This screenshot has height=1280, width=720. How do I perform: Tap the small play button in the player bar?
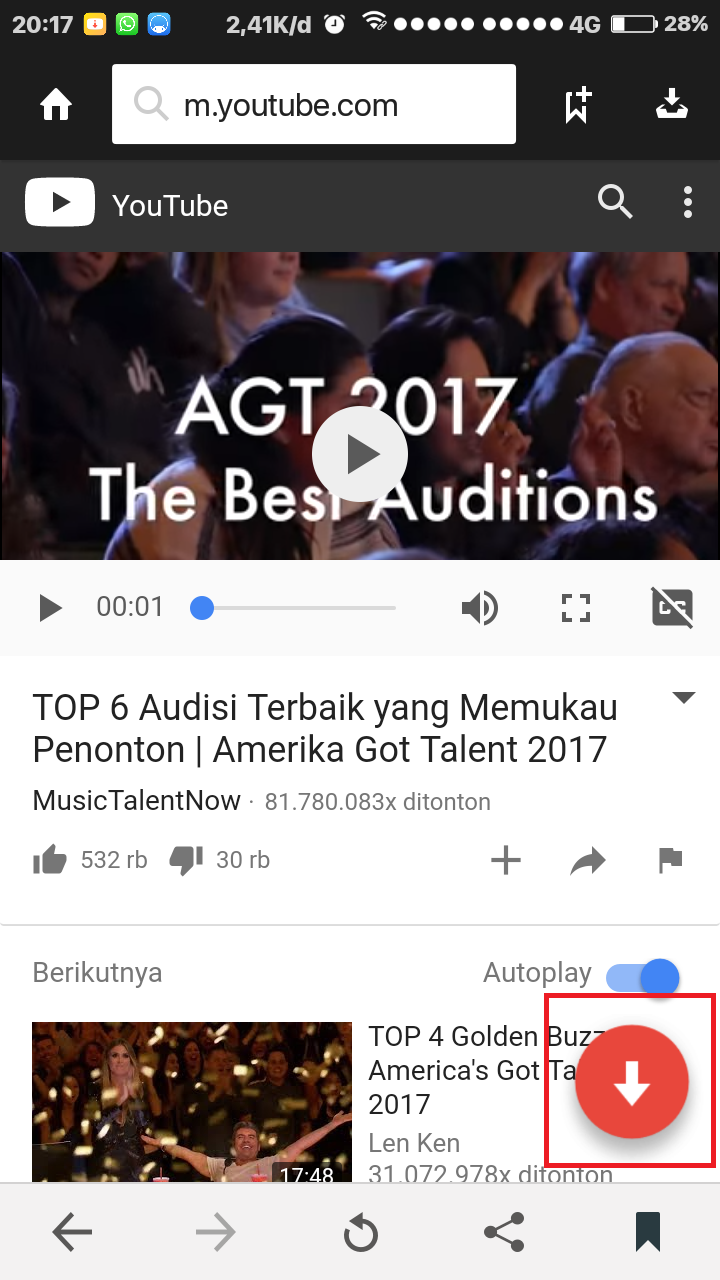[49, 607]
